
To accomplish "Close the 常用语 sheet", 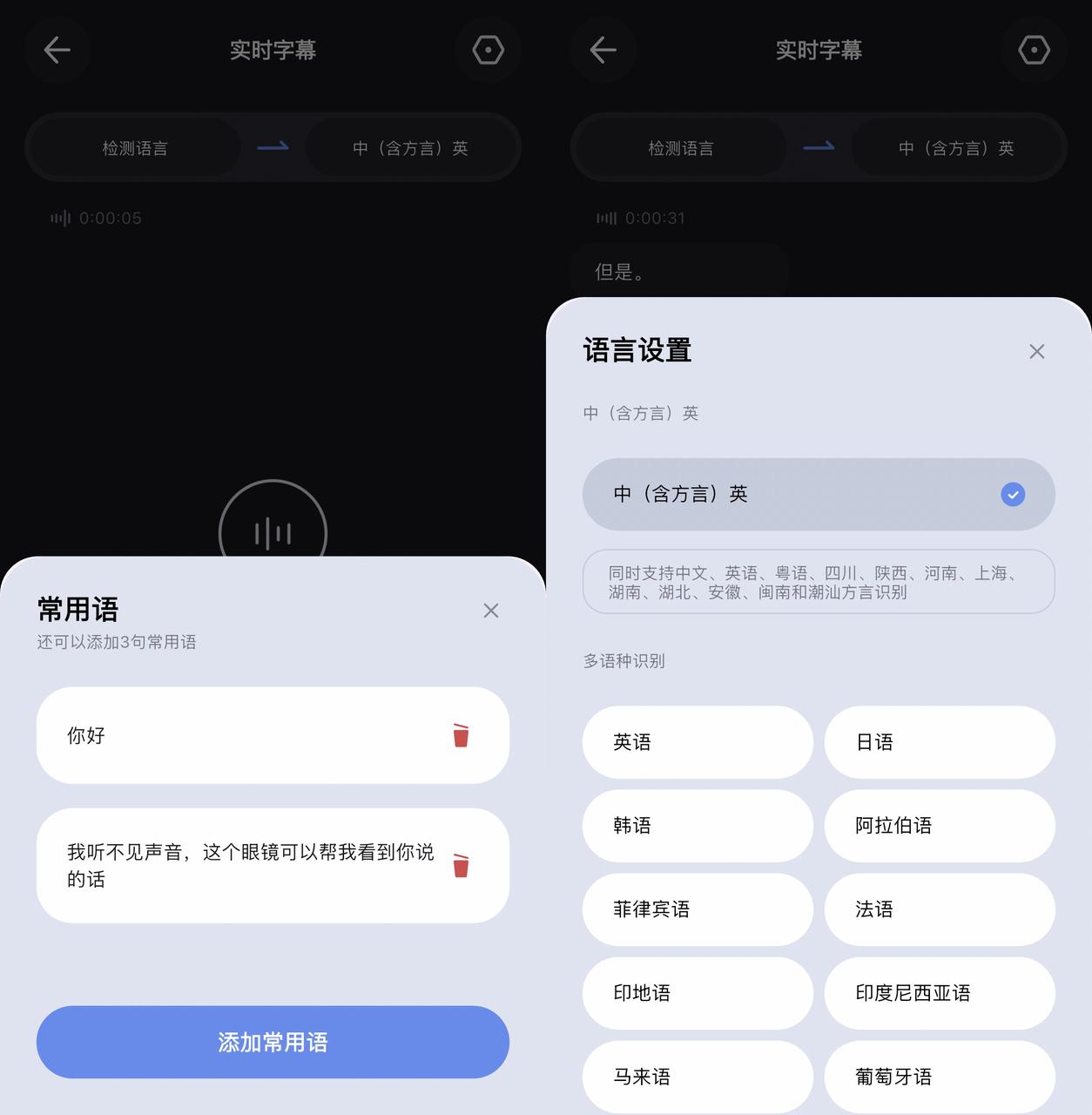I will point(491,611).
